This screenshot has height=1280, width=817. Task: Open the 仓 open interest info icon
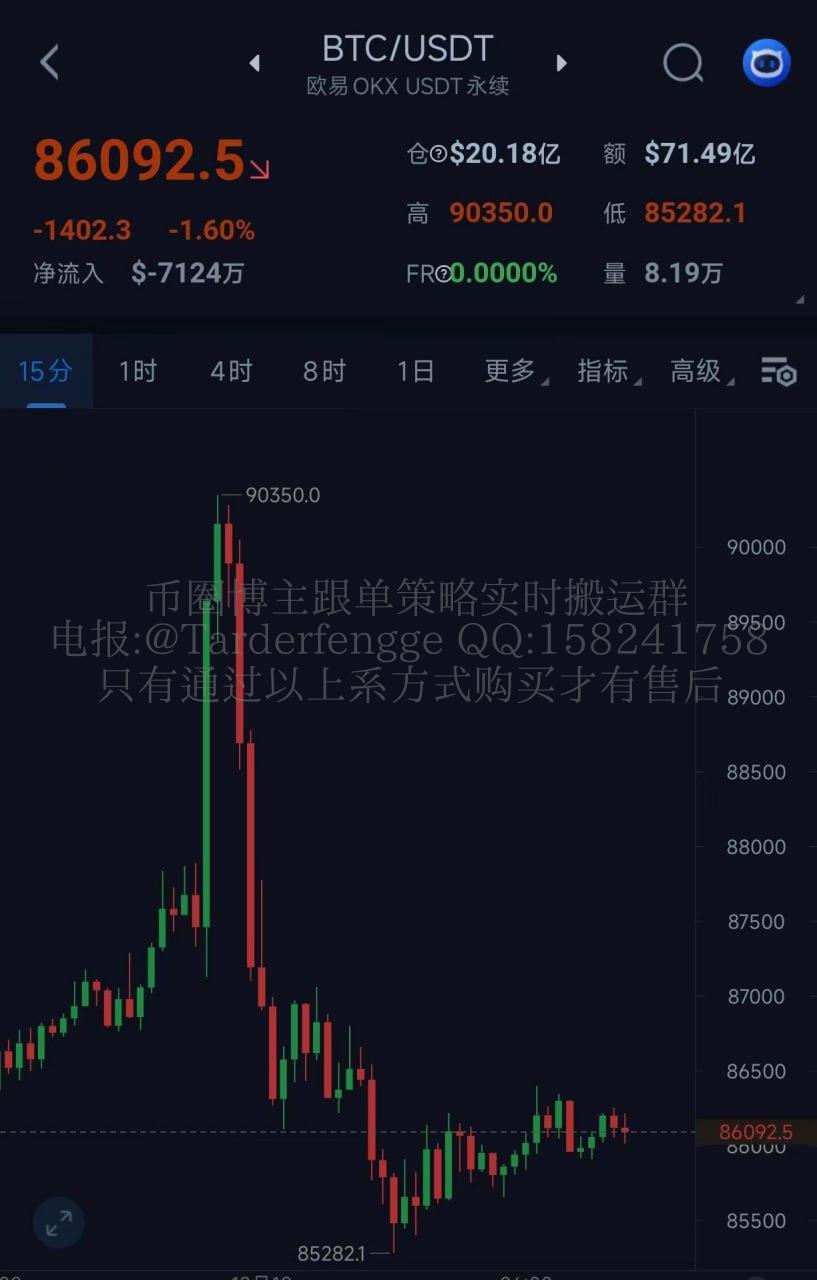click(438, 154)
